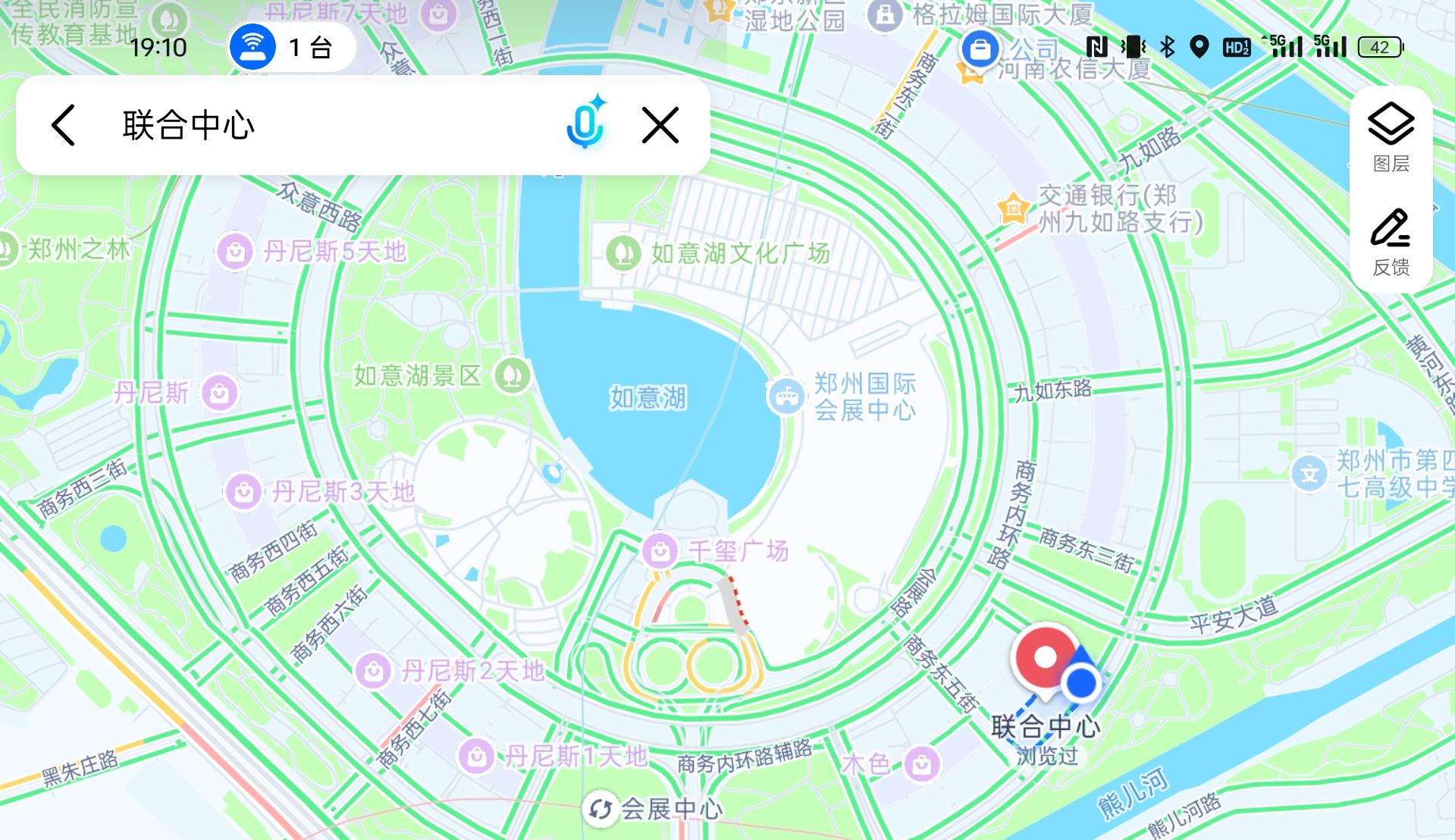Select the red 联合中心 location pin
The height and width of the screenshot is (840, 1455).
pyautogui.click(x=1045, y=658)
